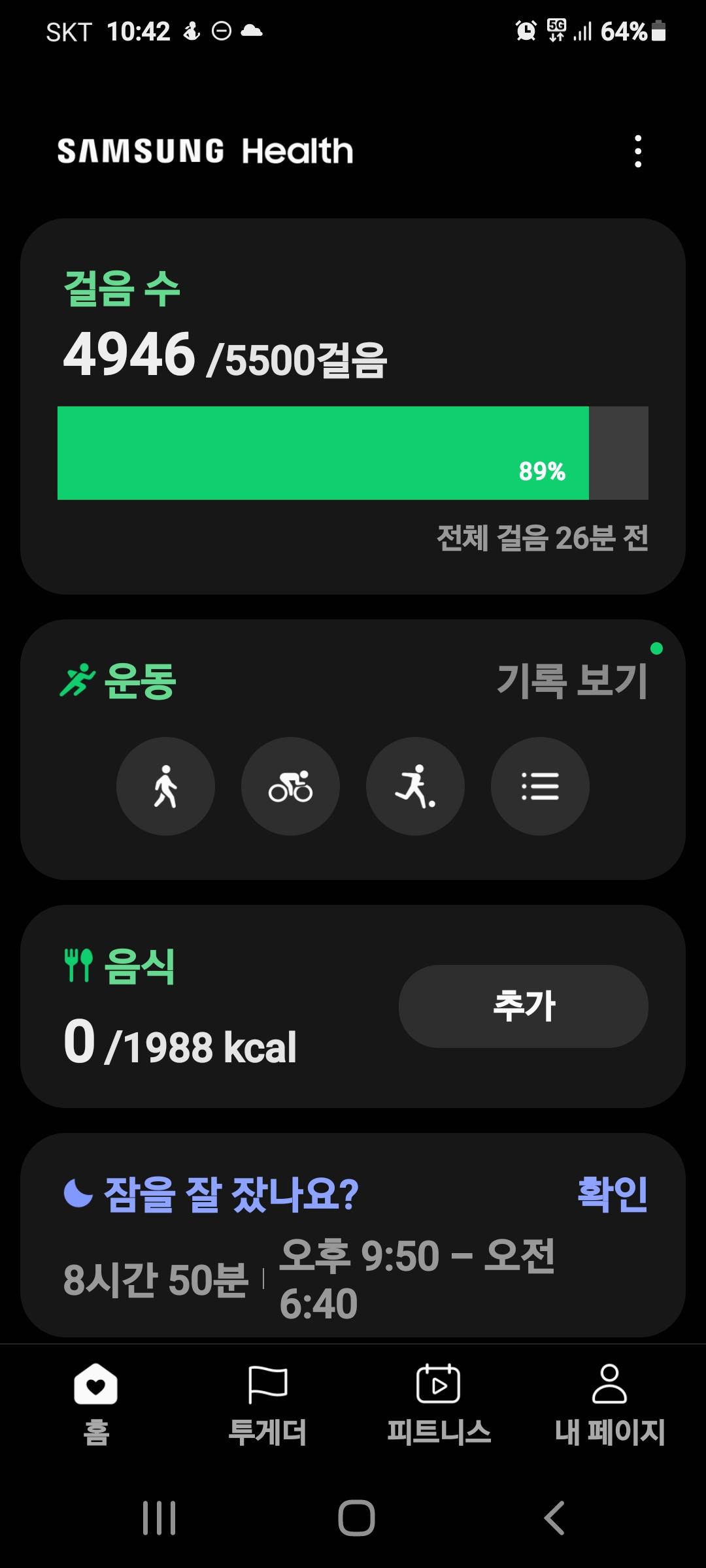Select the 홈 tab
The height and width of the screenshot is (1568, 706).
coord(96,1403)
